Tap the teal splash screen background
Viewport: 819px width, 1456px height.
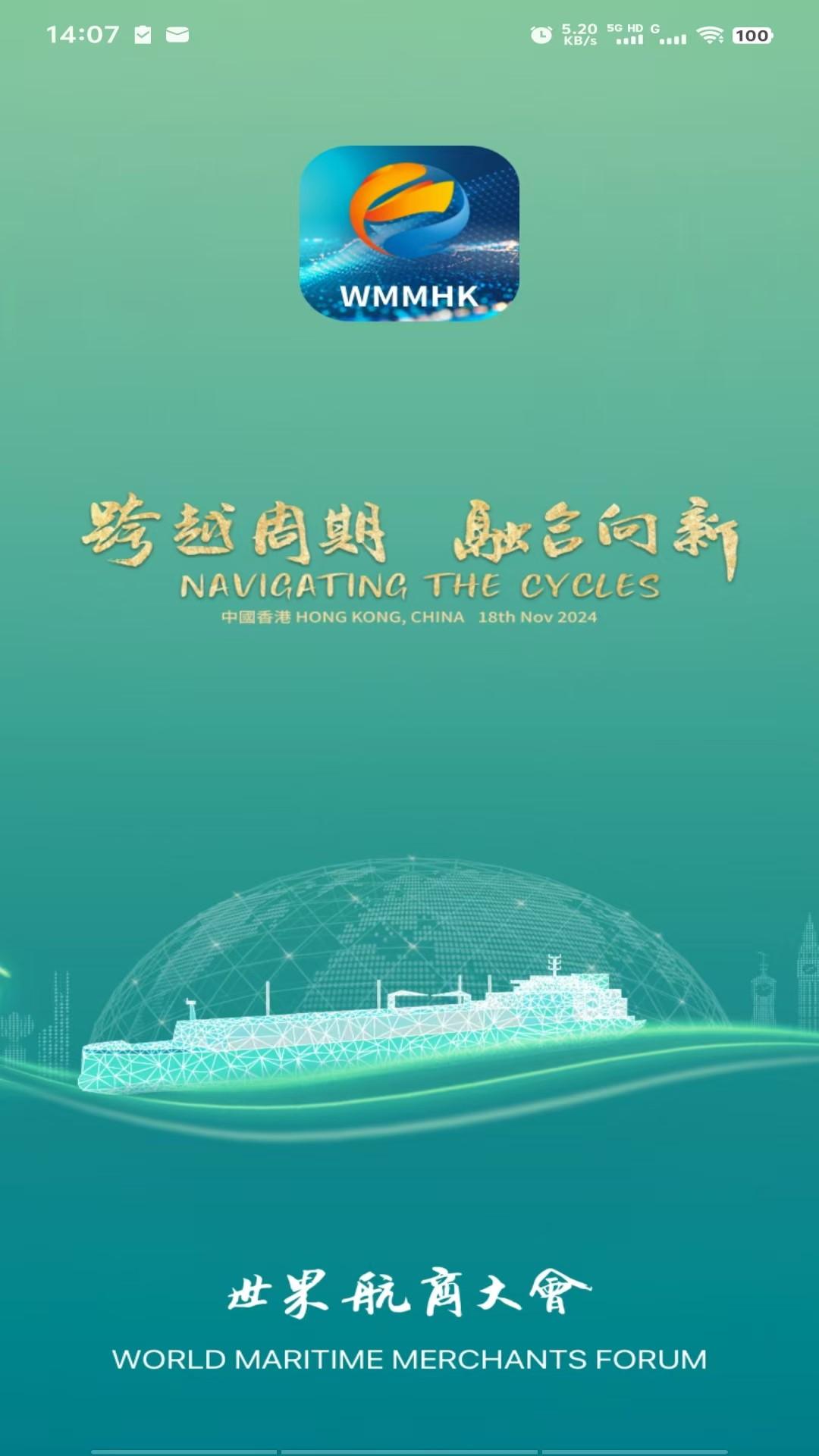point(409,758)
